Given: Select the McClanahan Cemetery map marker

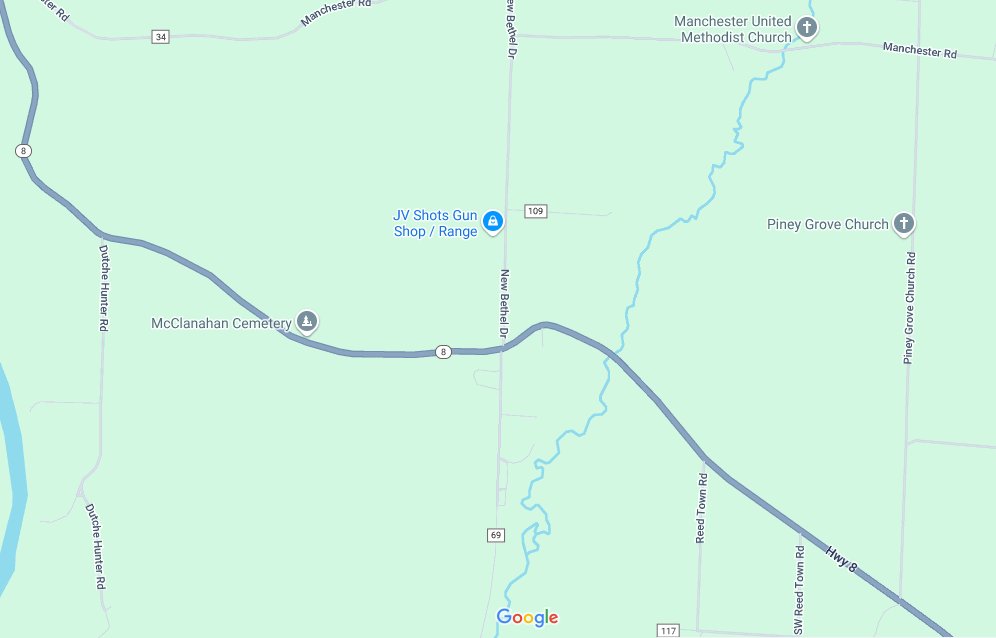Looking at the screenshot, I should point(308,322).
